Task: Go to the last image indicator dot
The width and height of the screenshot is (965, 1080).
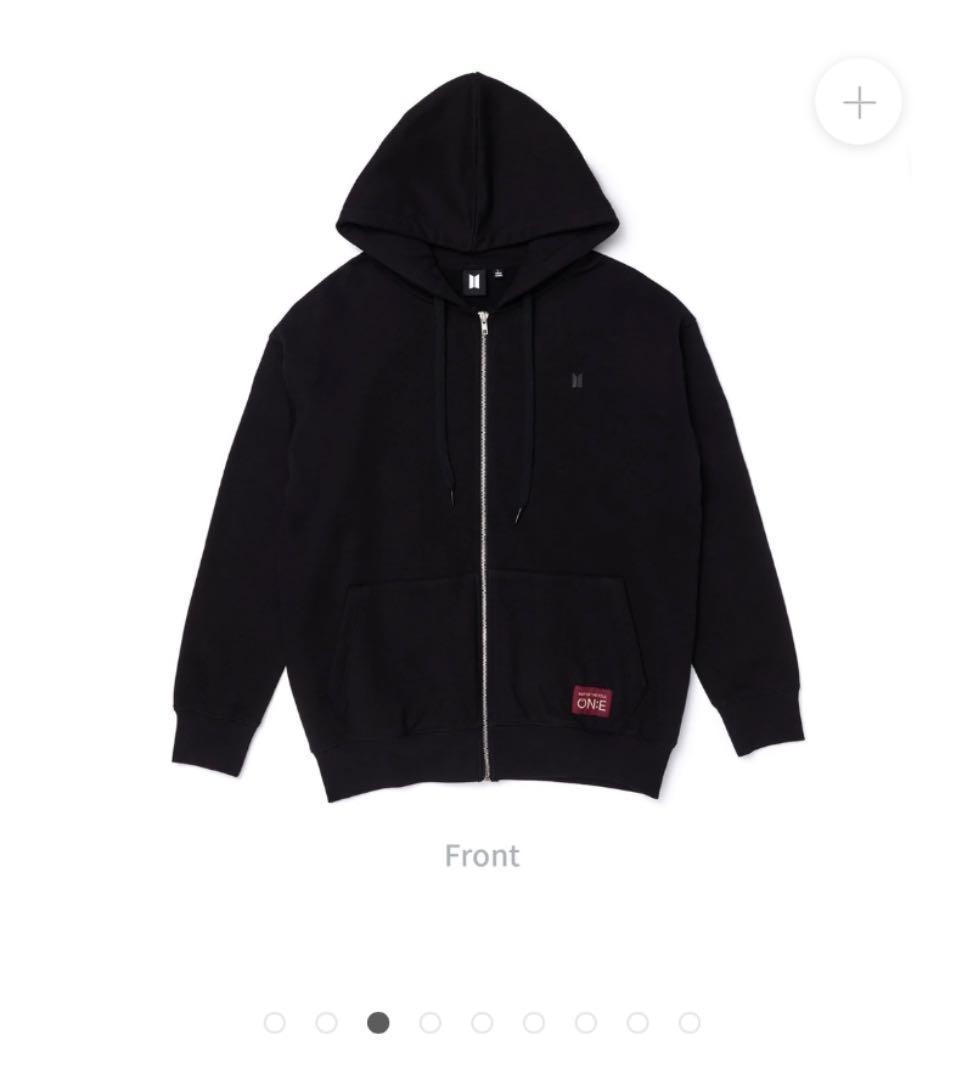Action: [689, 1022]
